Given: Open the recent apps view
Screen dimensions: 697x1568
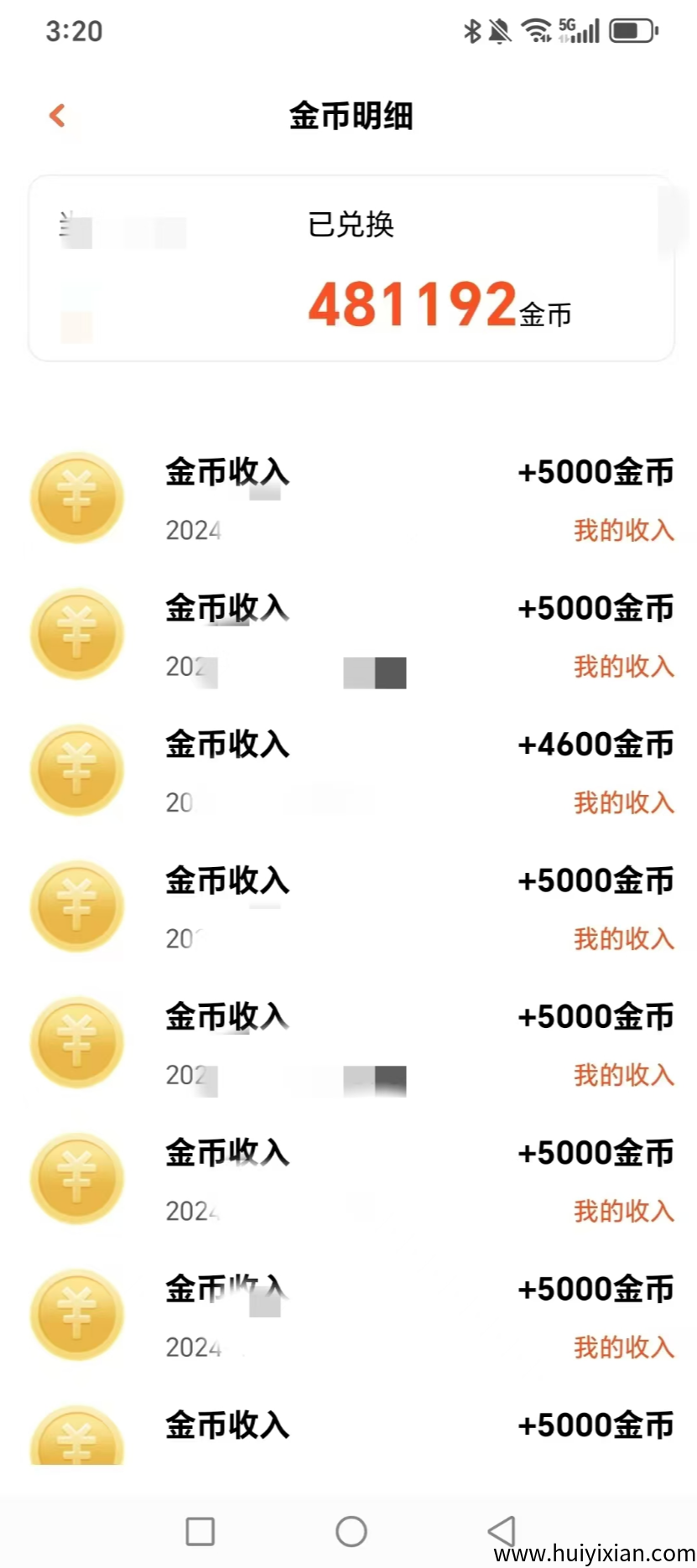Looking at the screenshot, I should [200, 1531].
